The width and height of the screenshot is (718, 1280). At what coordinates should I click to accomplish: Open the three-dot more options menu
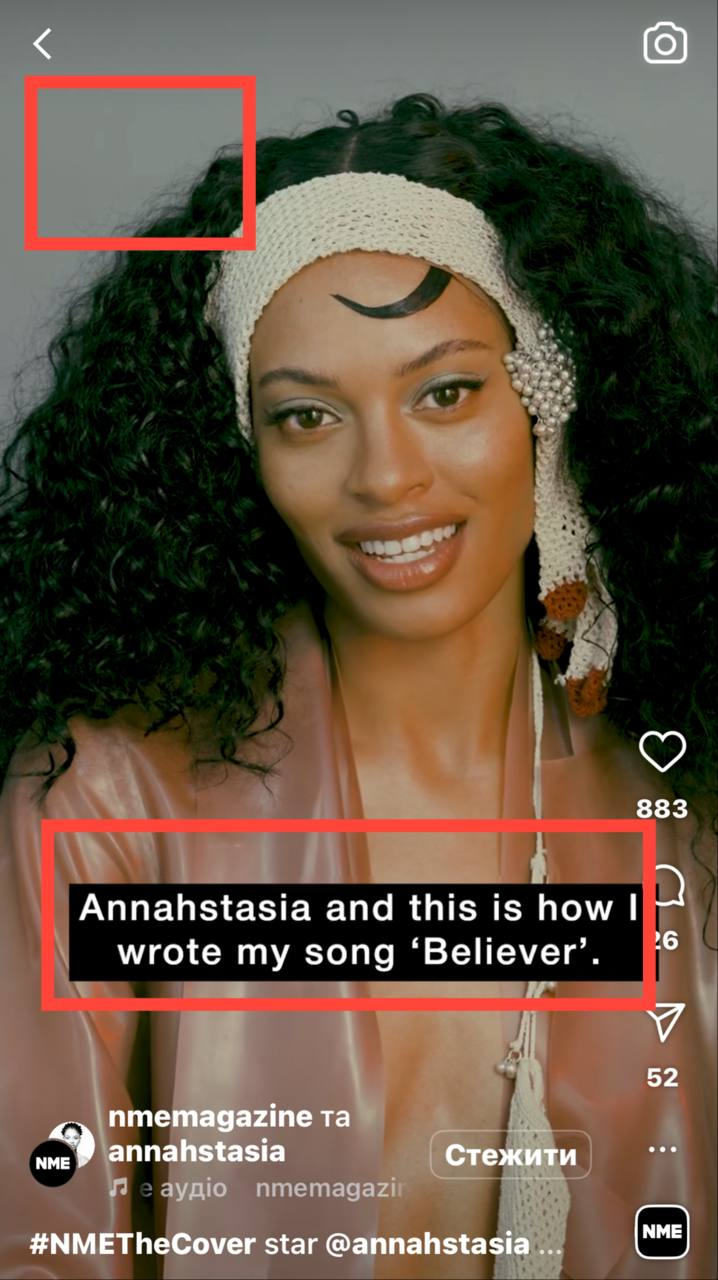click(663, 1150)
